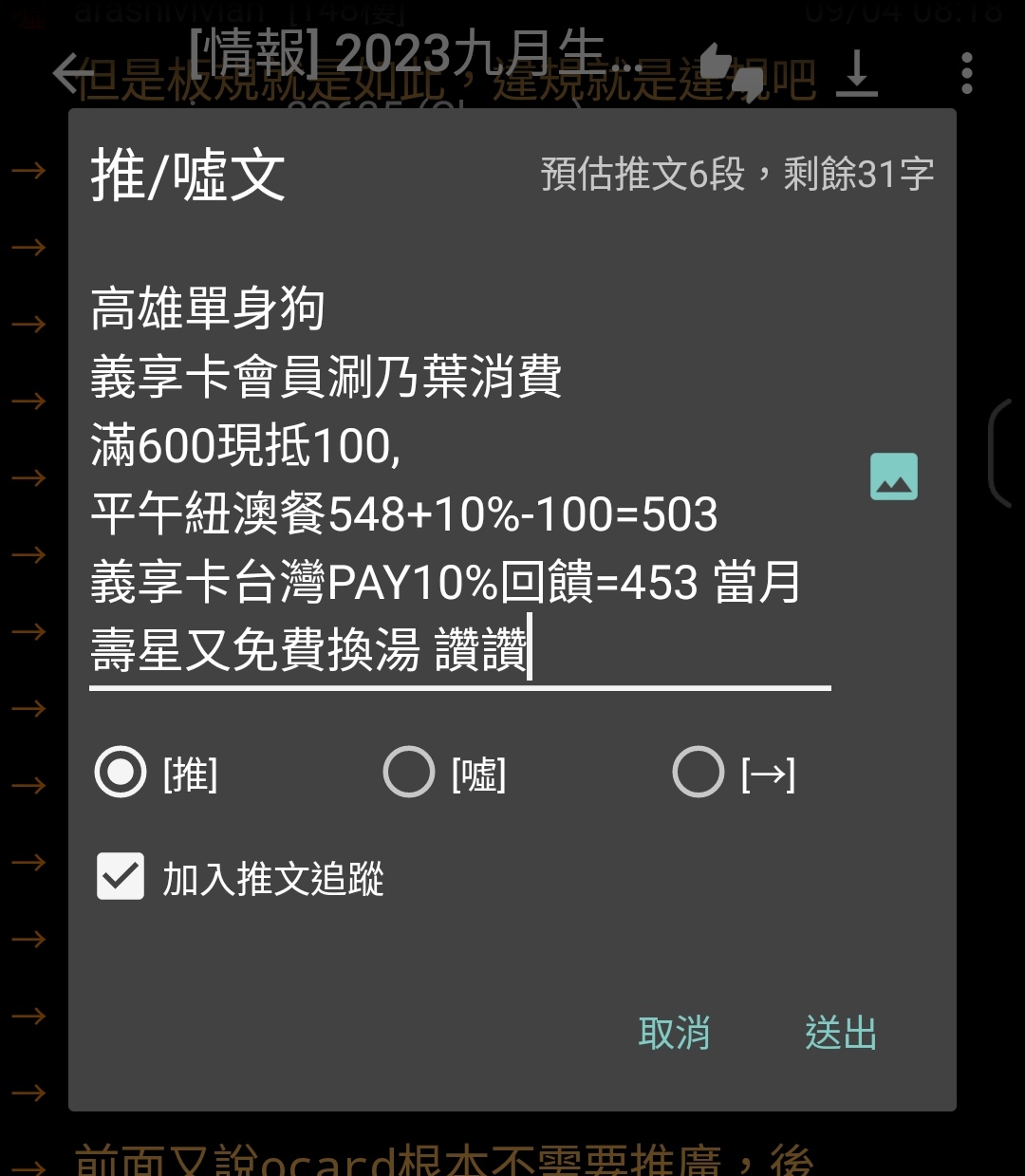1025x1176 pixels.
Task: Choose the [噓] radio option
Action: 409,773
